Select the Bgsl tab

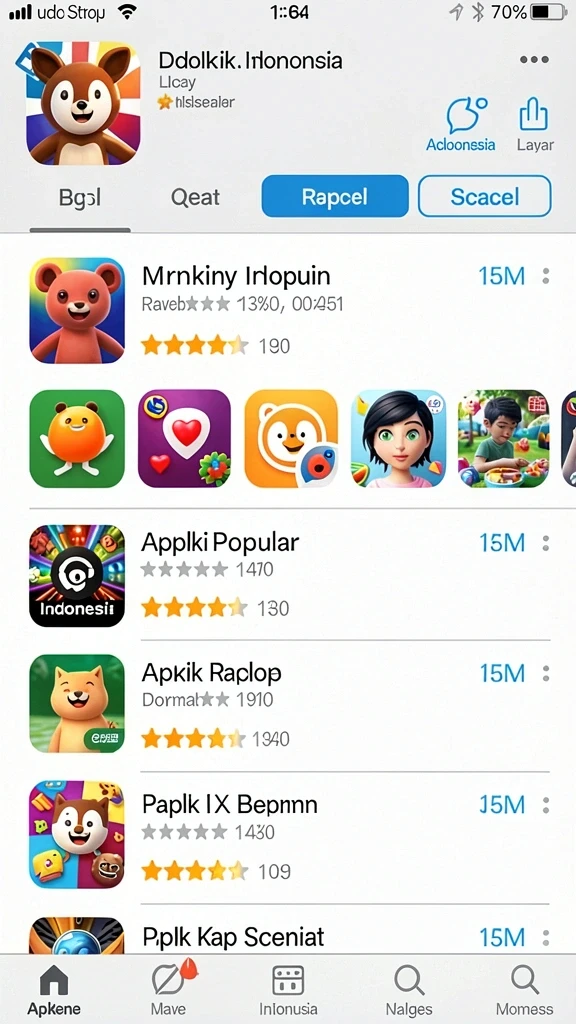[80, 197]
